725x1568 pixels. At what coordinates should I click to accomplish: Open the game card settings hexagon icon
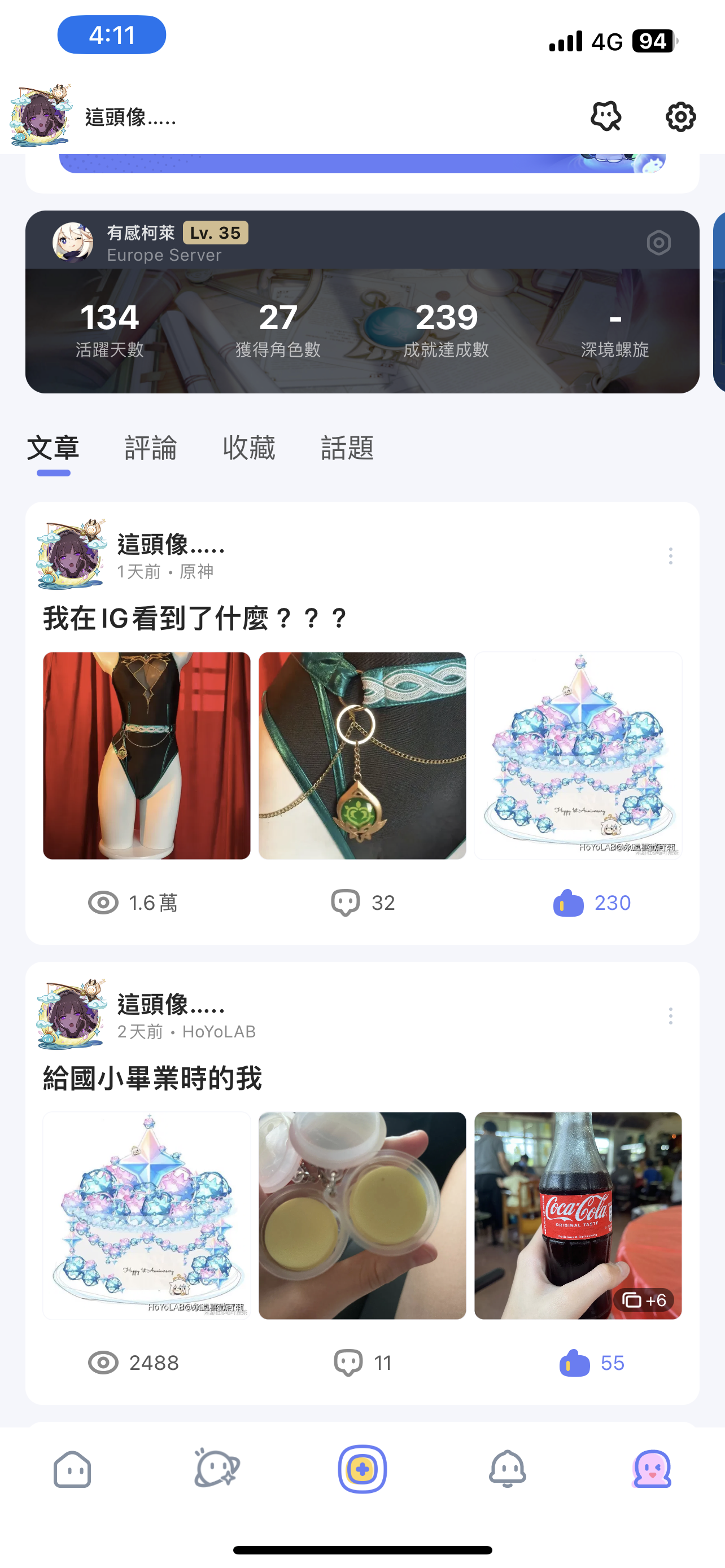point(658,243)
